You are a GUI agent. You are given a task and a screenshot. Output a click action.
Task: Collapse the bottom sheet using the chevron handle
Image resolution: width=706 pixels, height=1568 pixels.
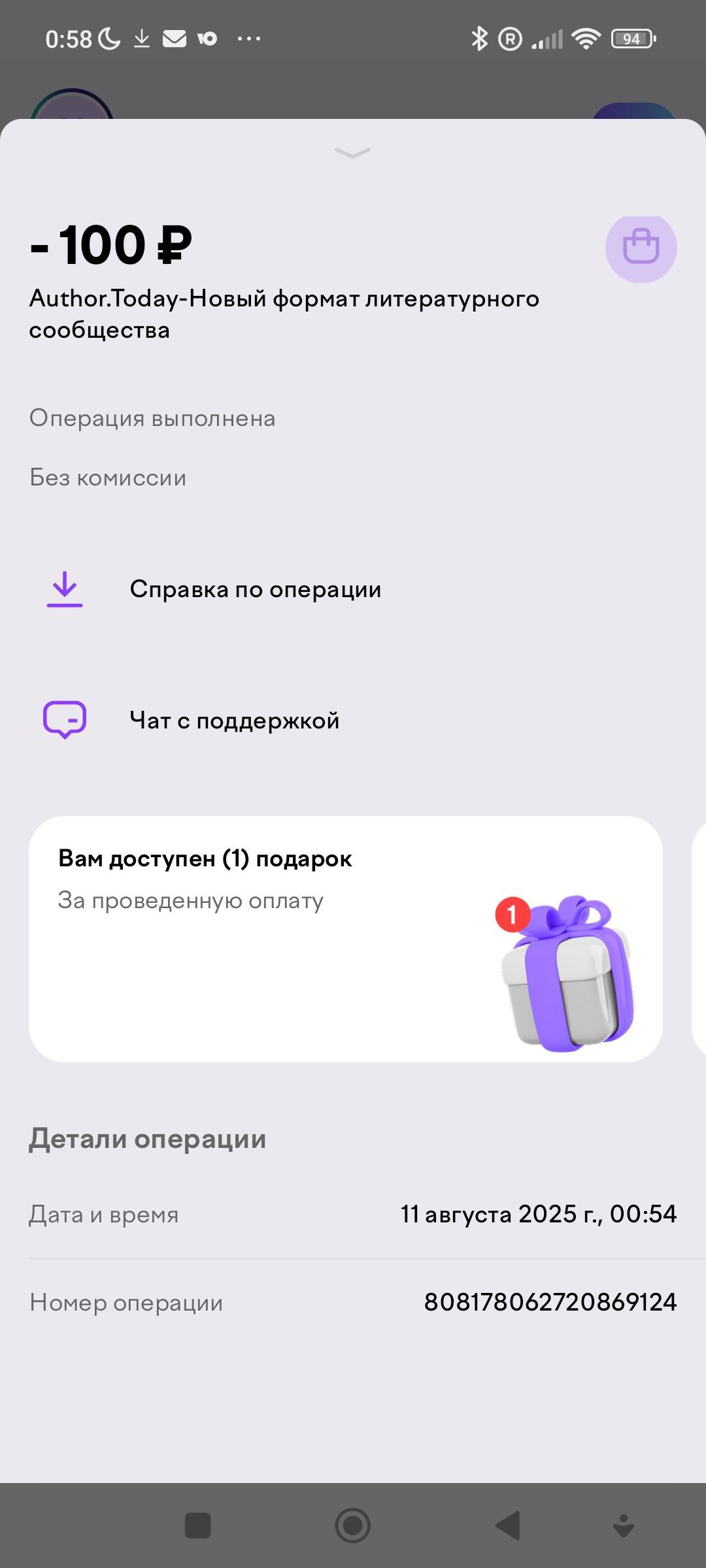click(x=352, y=153)
